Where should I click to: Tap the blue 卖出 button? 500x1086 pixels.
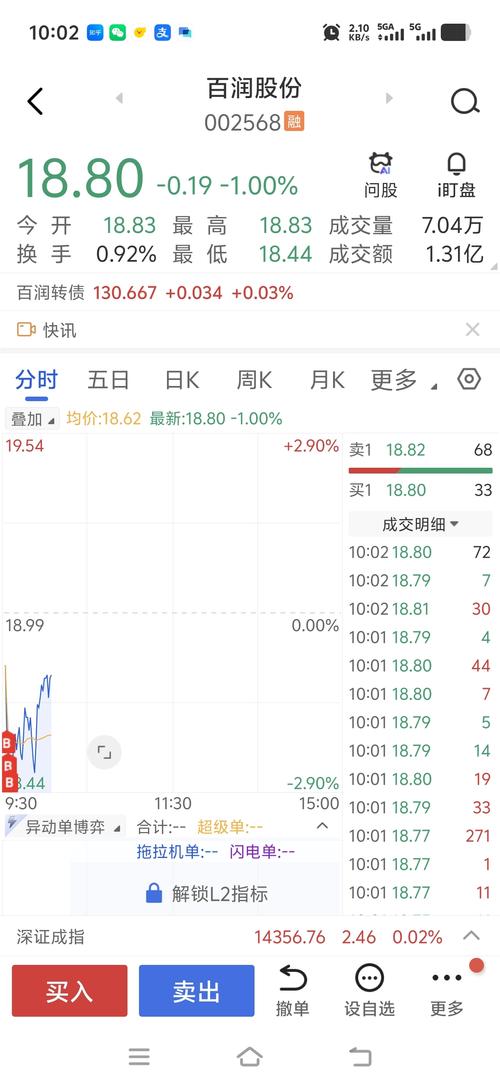point(197,991)
